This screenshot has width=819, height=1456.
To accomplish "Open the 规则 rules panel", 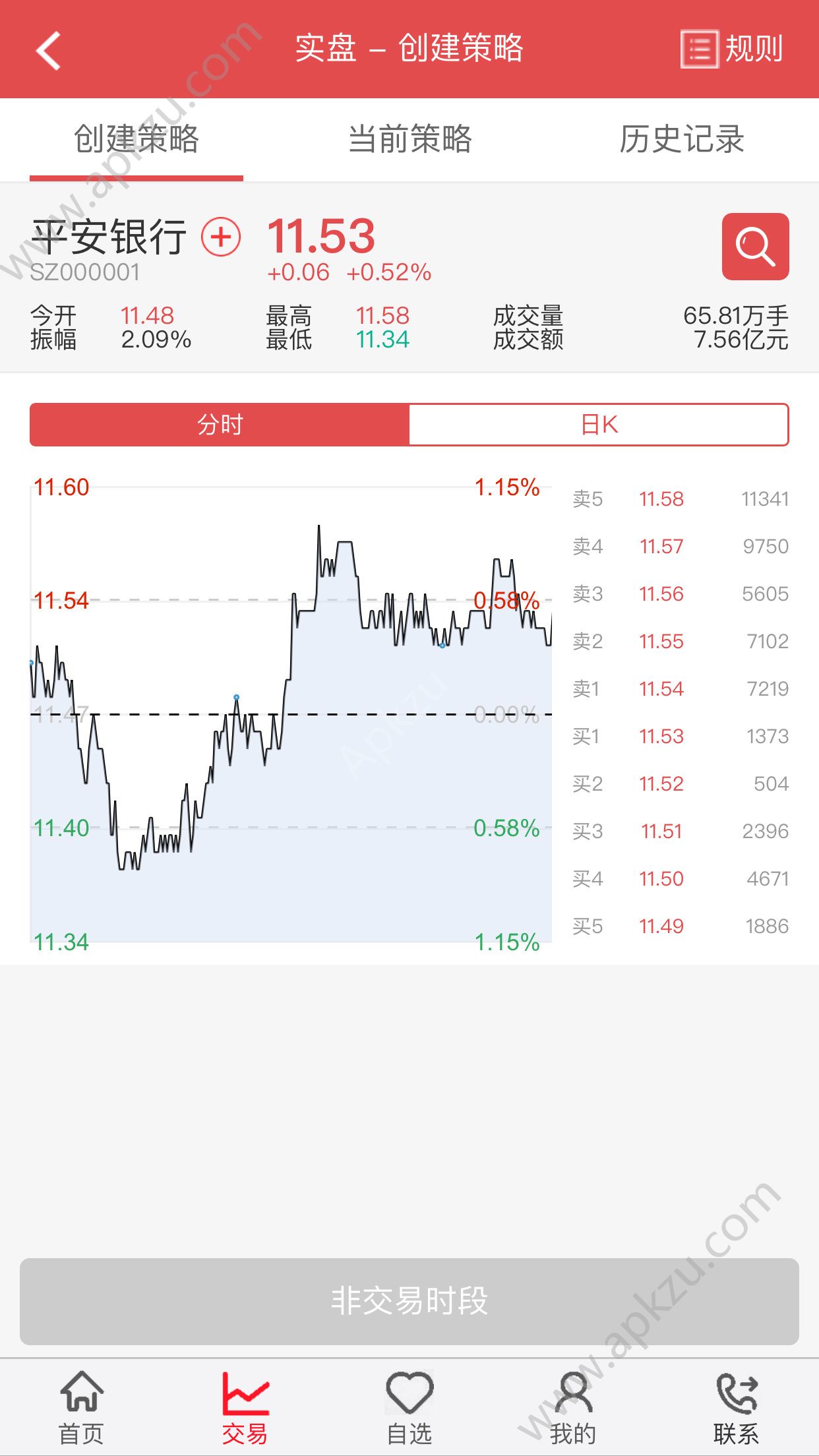I will point(734,48).
